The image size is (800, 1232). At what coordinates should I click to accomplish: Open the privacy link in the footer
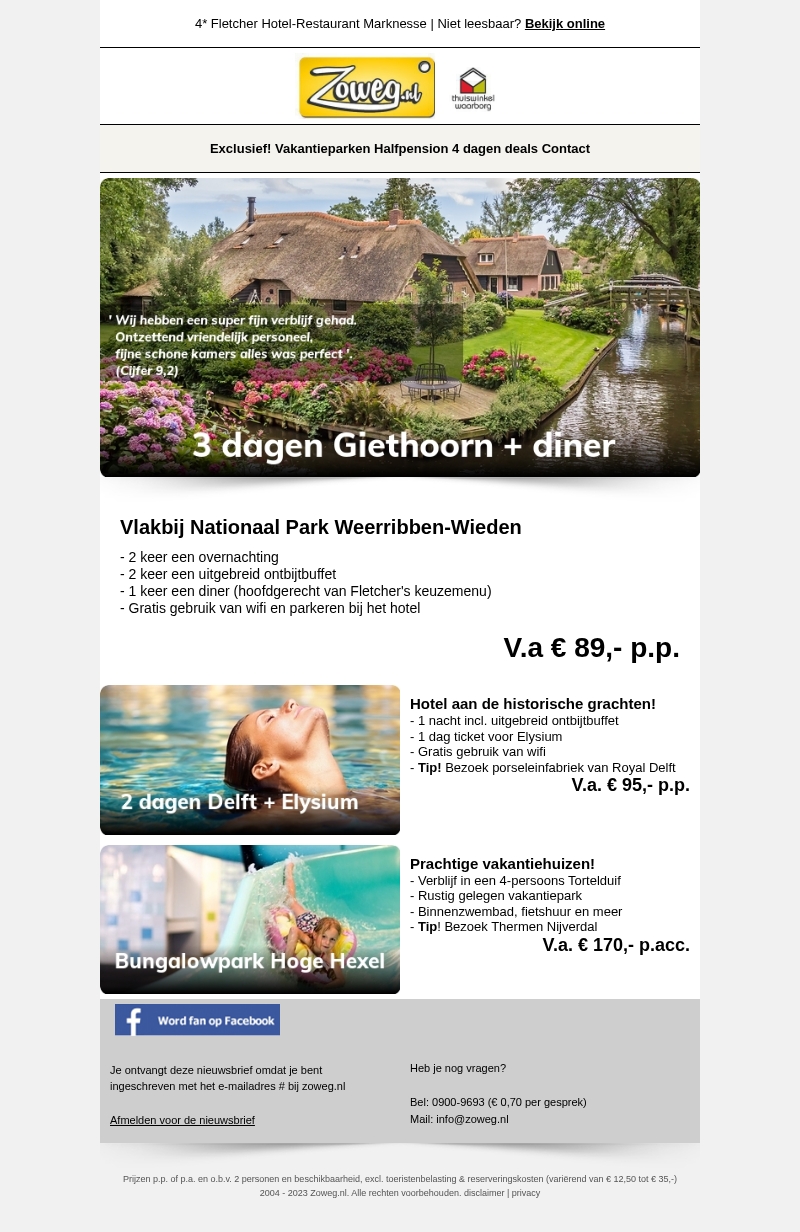[x=526, y=1193]
